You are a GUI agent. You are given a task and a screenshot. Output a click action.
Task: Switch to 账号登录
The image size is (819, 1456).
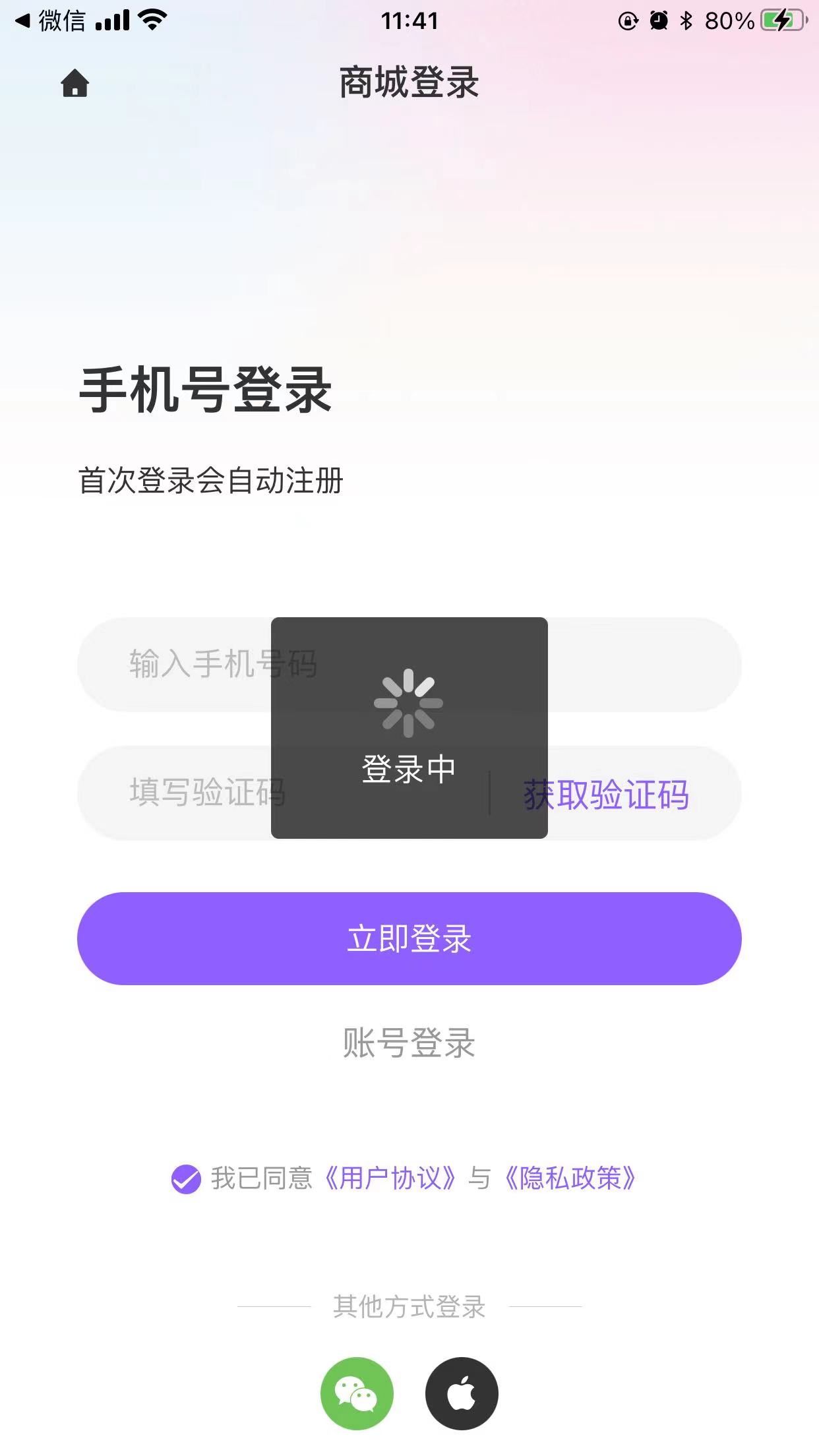pyautogui.click(x=409, y=1043)
